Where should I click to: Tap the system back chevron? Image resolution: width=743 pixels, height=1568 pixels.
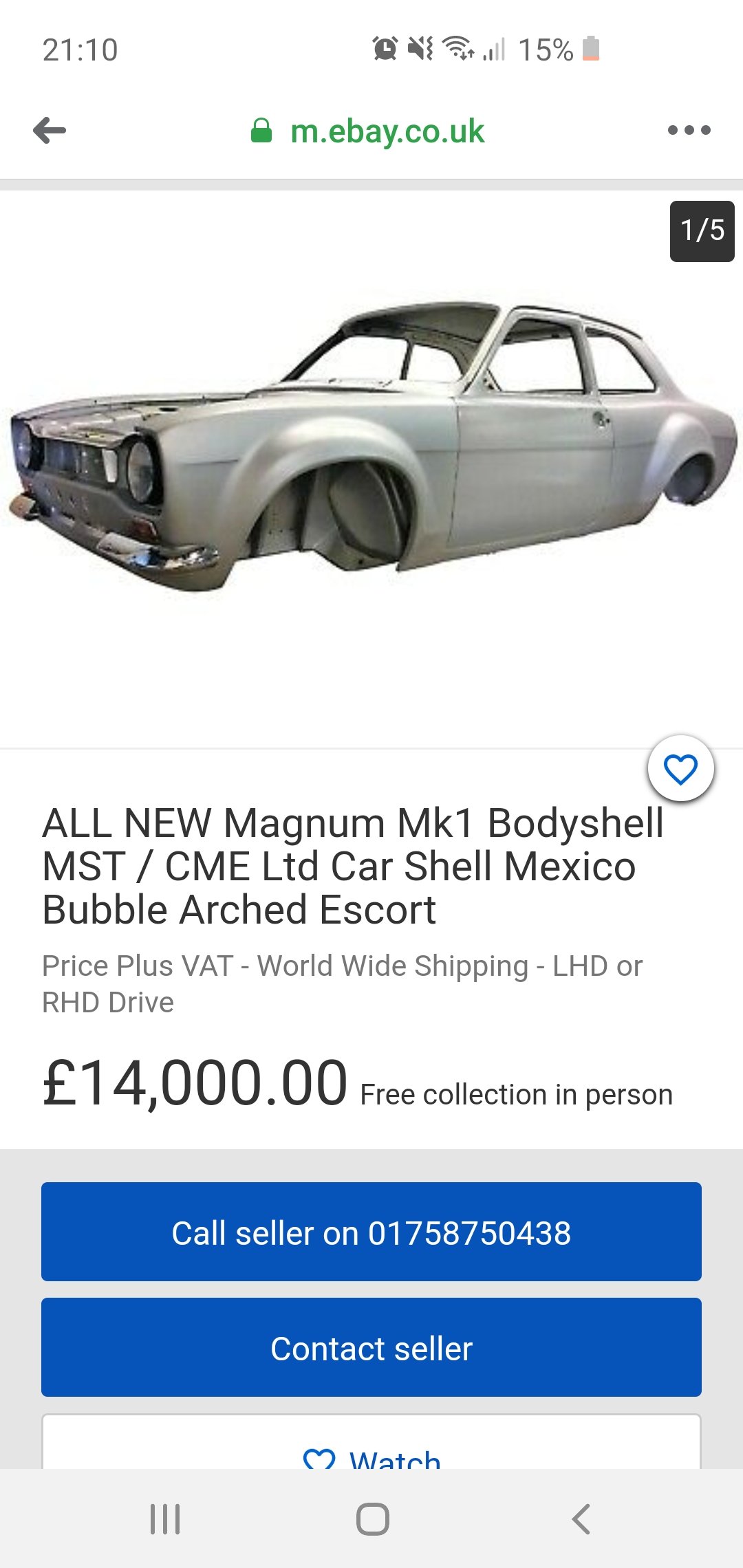581,1519
